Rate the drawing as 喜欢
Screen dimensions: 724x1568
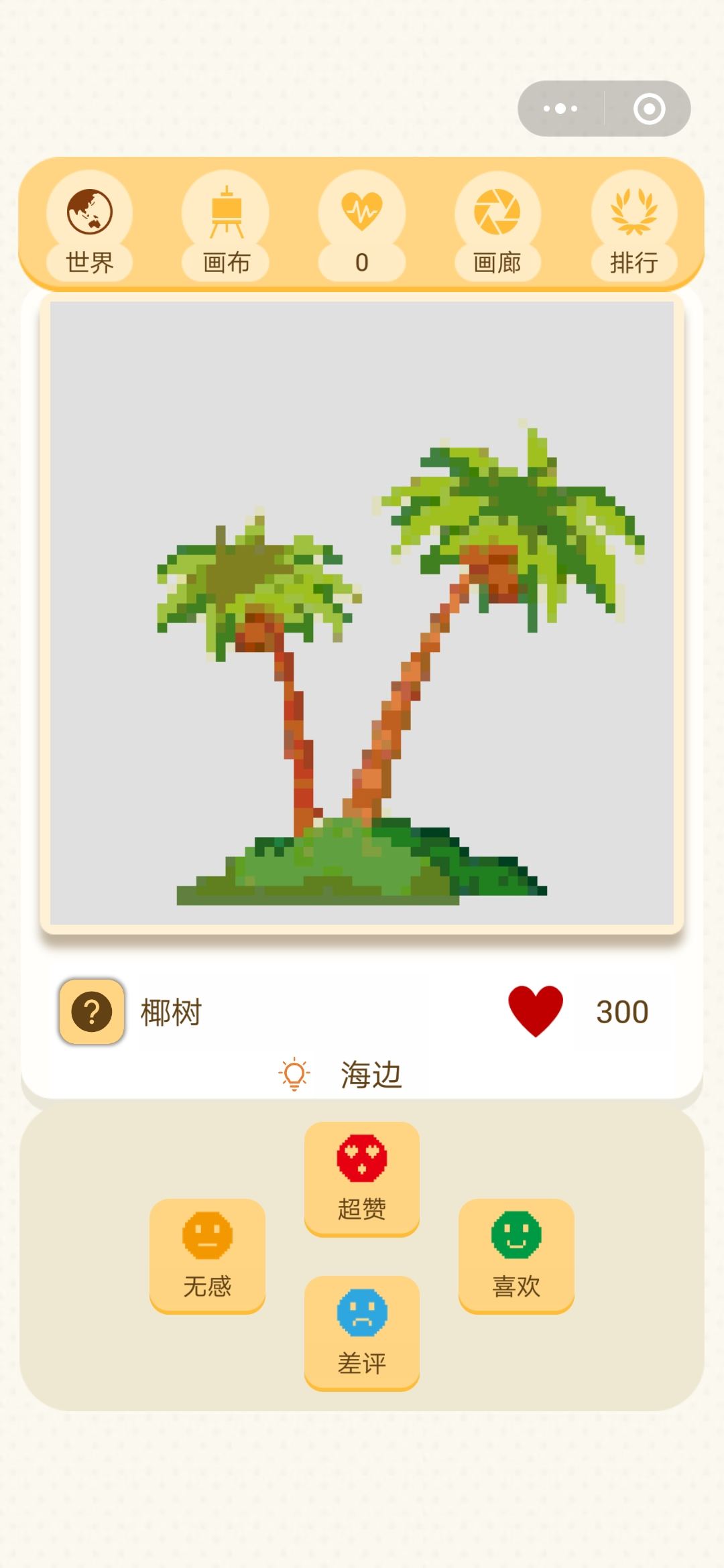click(516, 1255)
